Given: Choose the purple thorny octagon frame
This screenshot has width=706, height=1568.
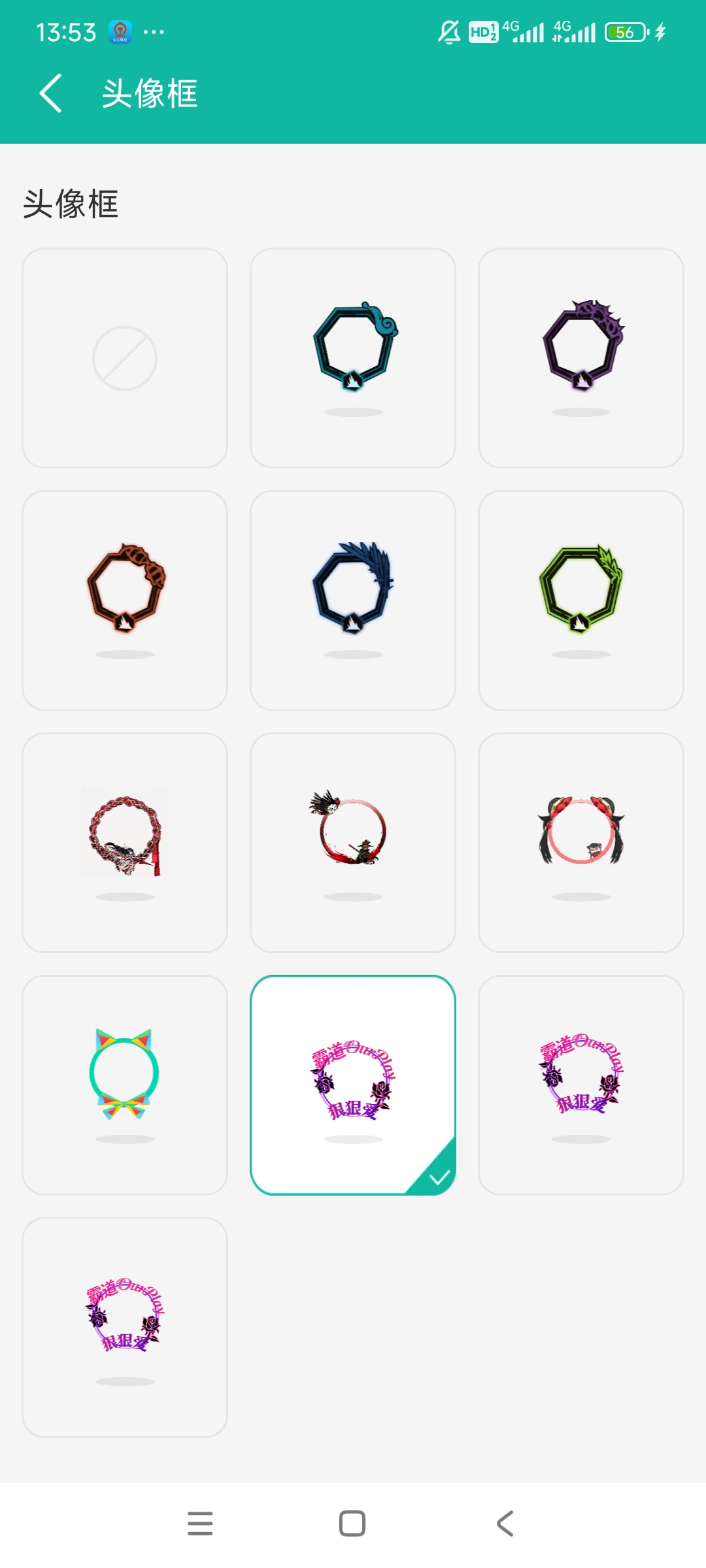Looking at the screenshot, I should [581, 358].
